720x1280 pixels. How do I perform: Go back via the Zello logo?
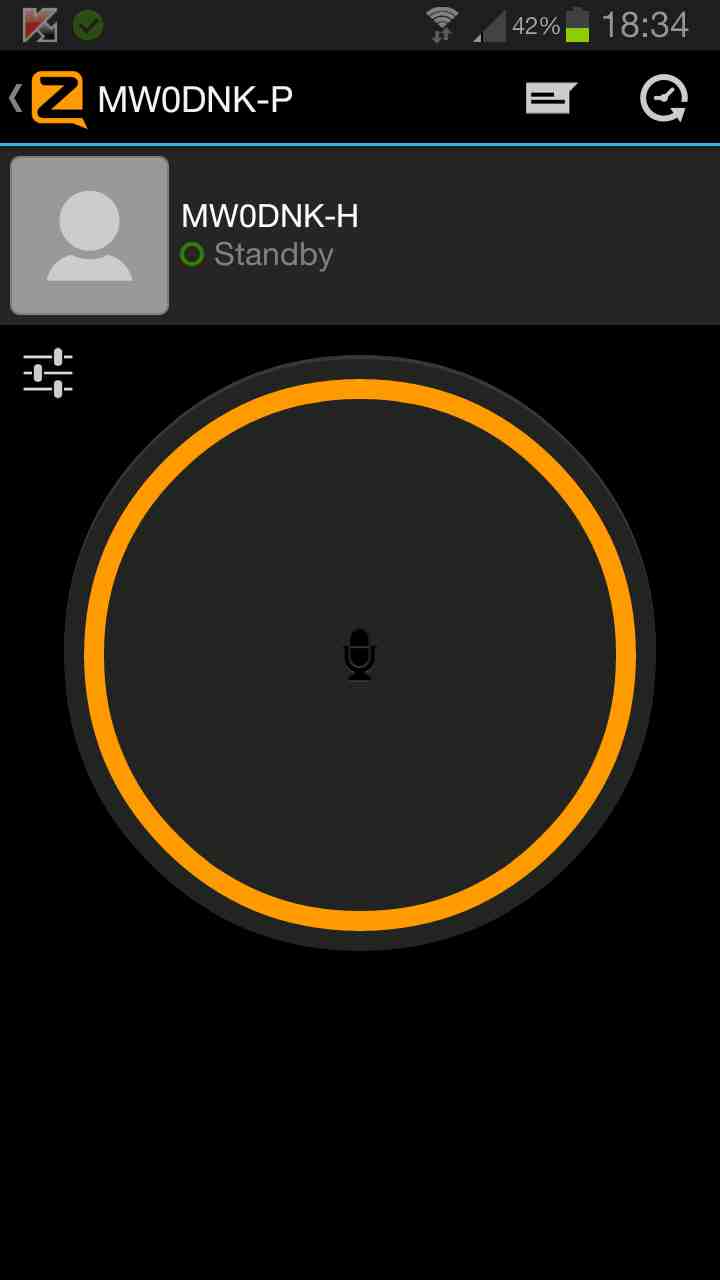57,99
